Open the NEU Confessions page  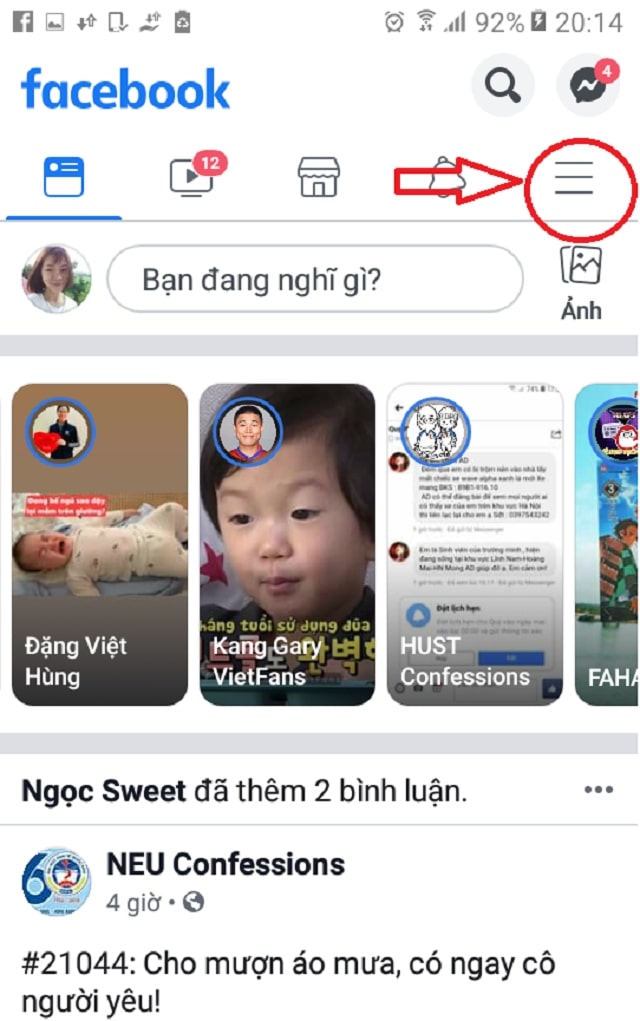pos(225,864)
